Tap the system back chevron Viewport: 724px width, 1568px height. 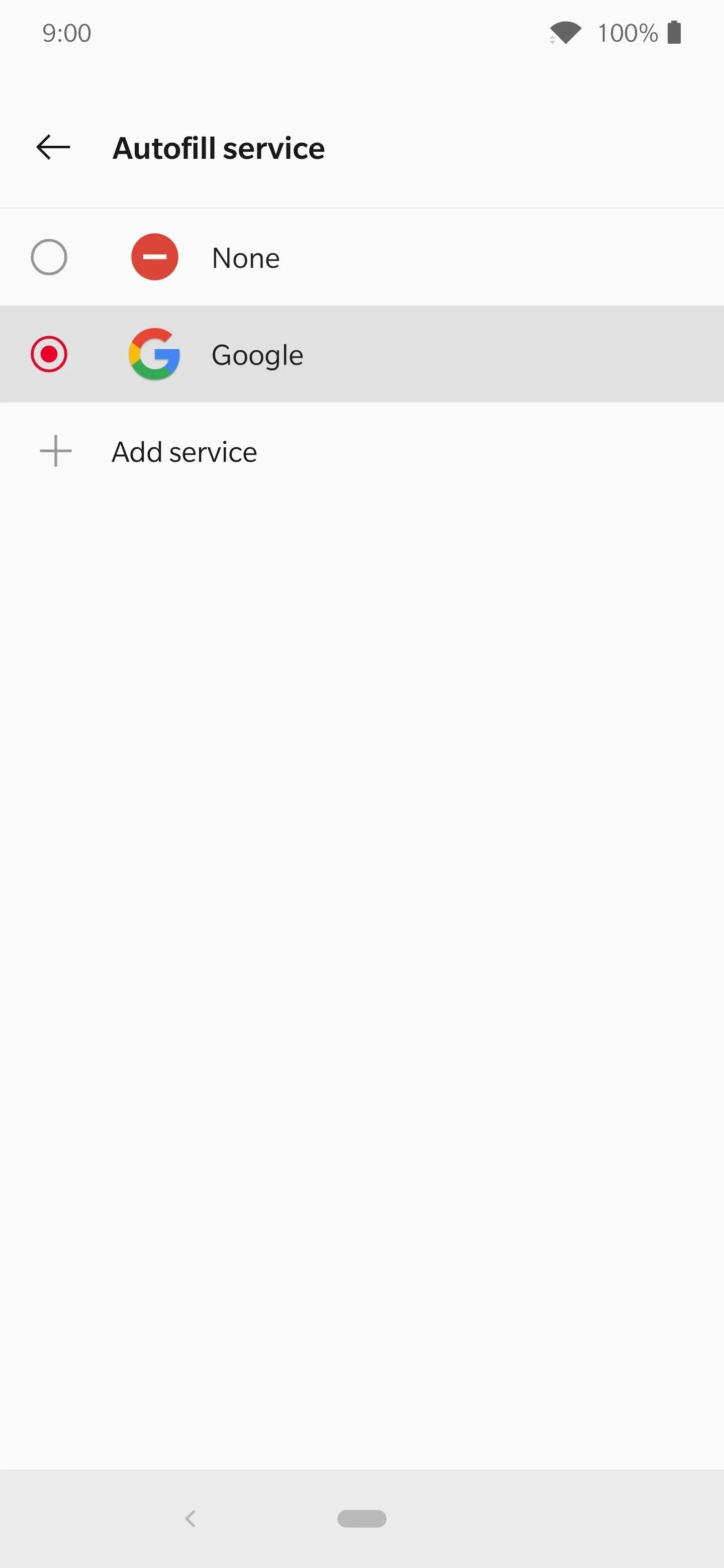point(191,1519)
